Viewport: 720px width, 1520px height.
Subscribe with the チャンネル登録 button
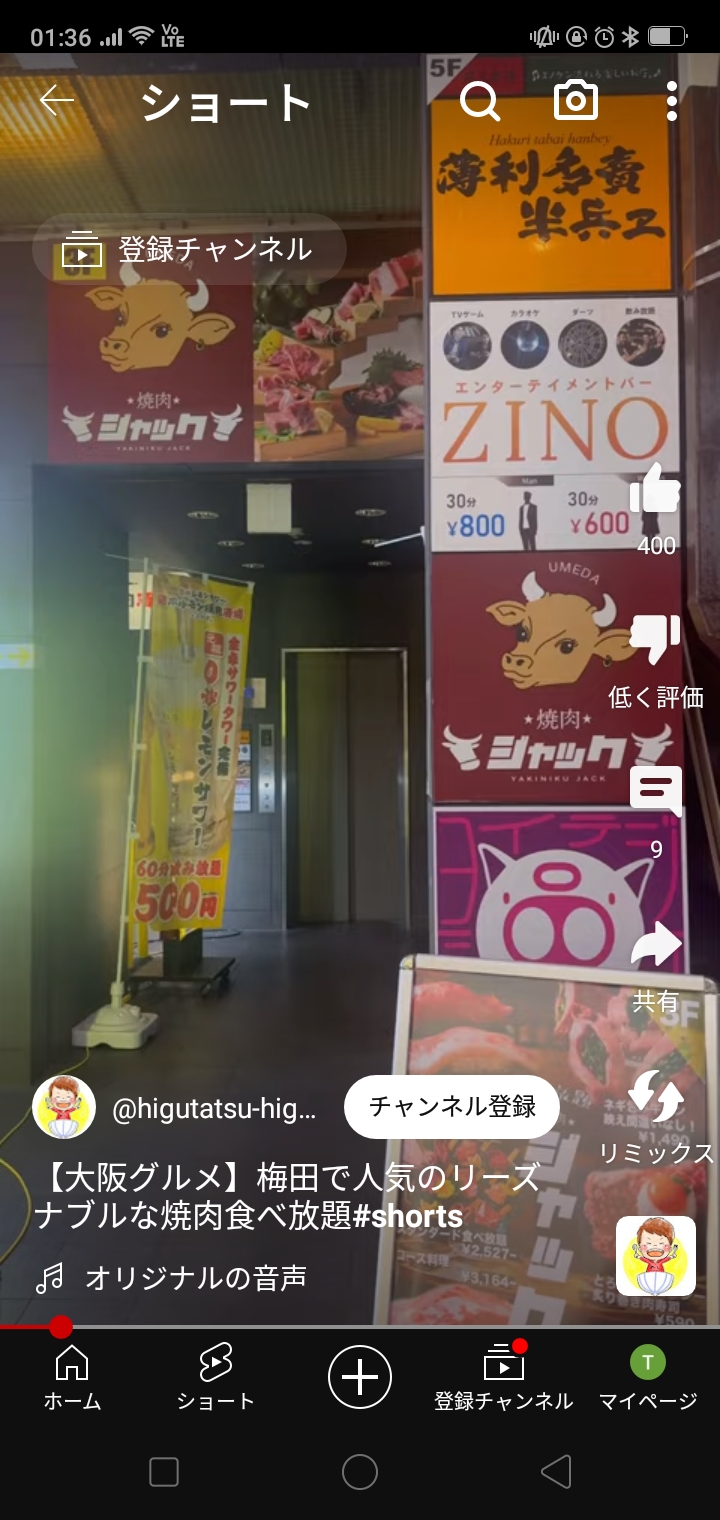[x=452, y=1107]
